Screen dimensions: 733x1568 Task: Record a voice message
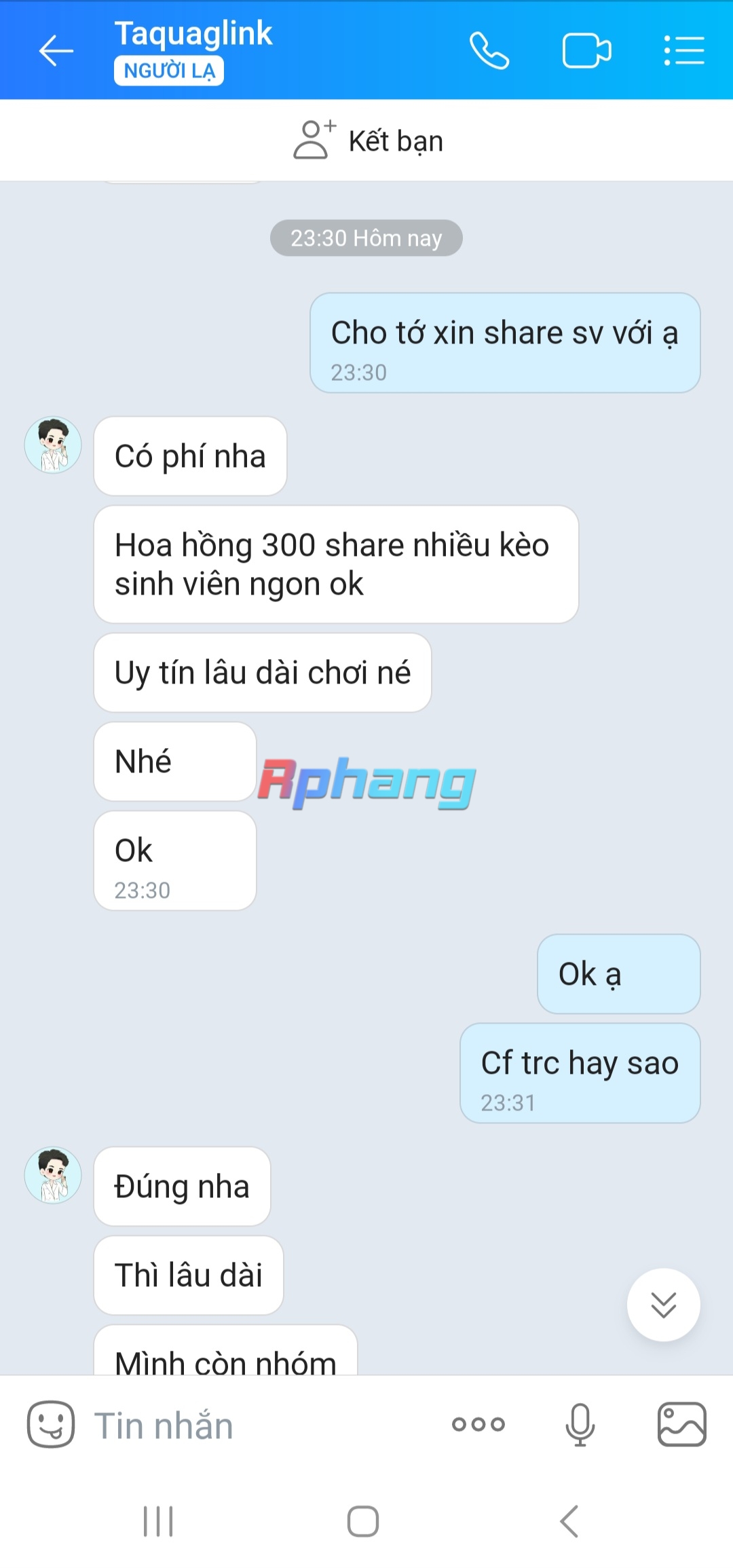pos(580,1424)
